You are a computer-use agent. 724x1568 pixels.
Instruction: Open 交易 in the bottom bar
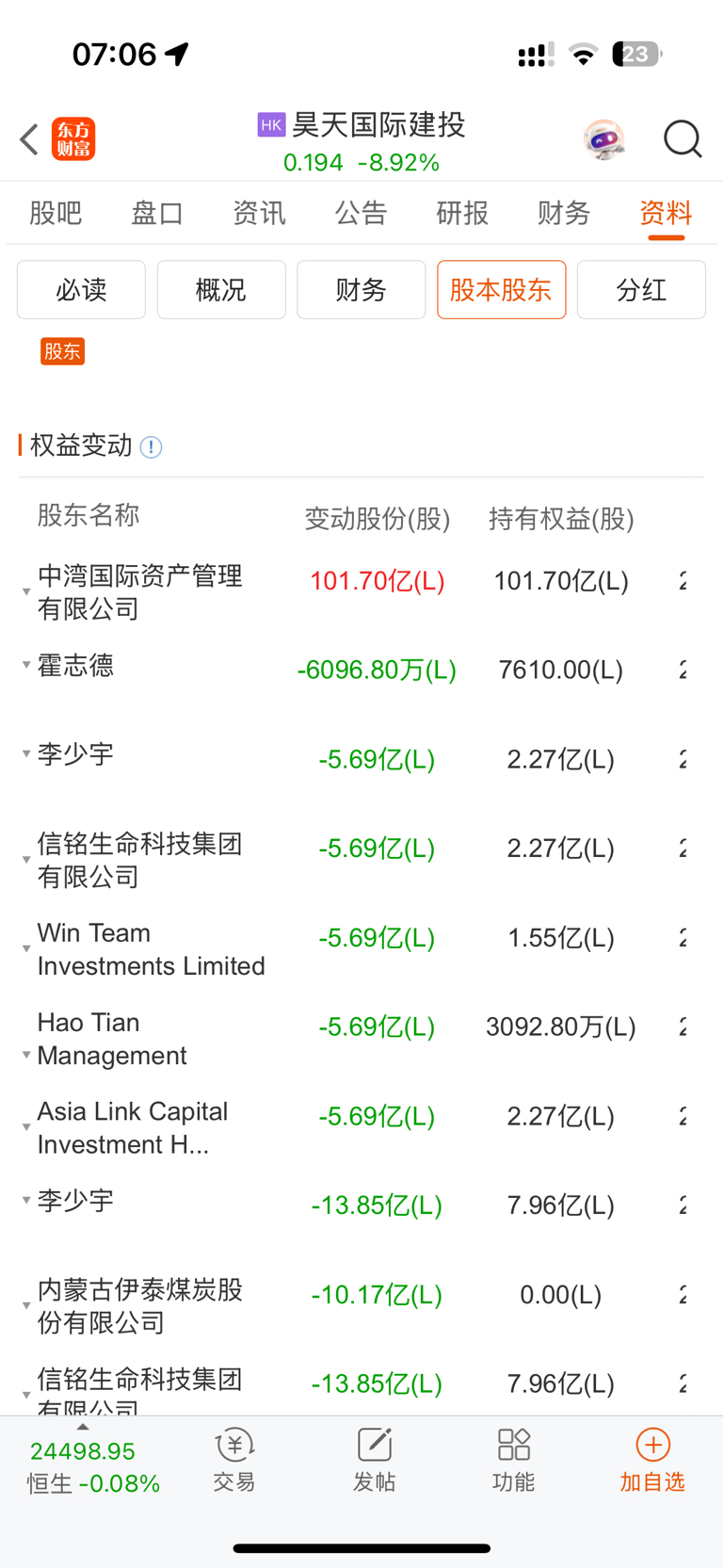(234, 1460)
